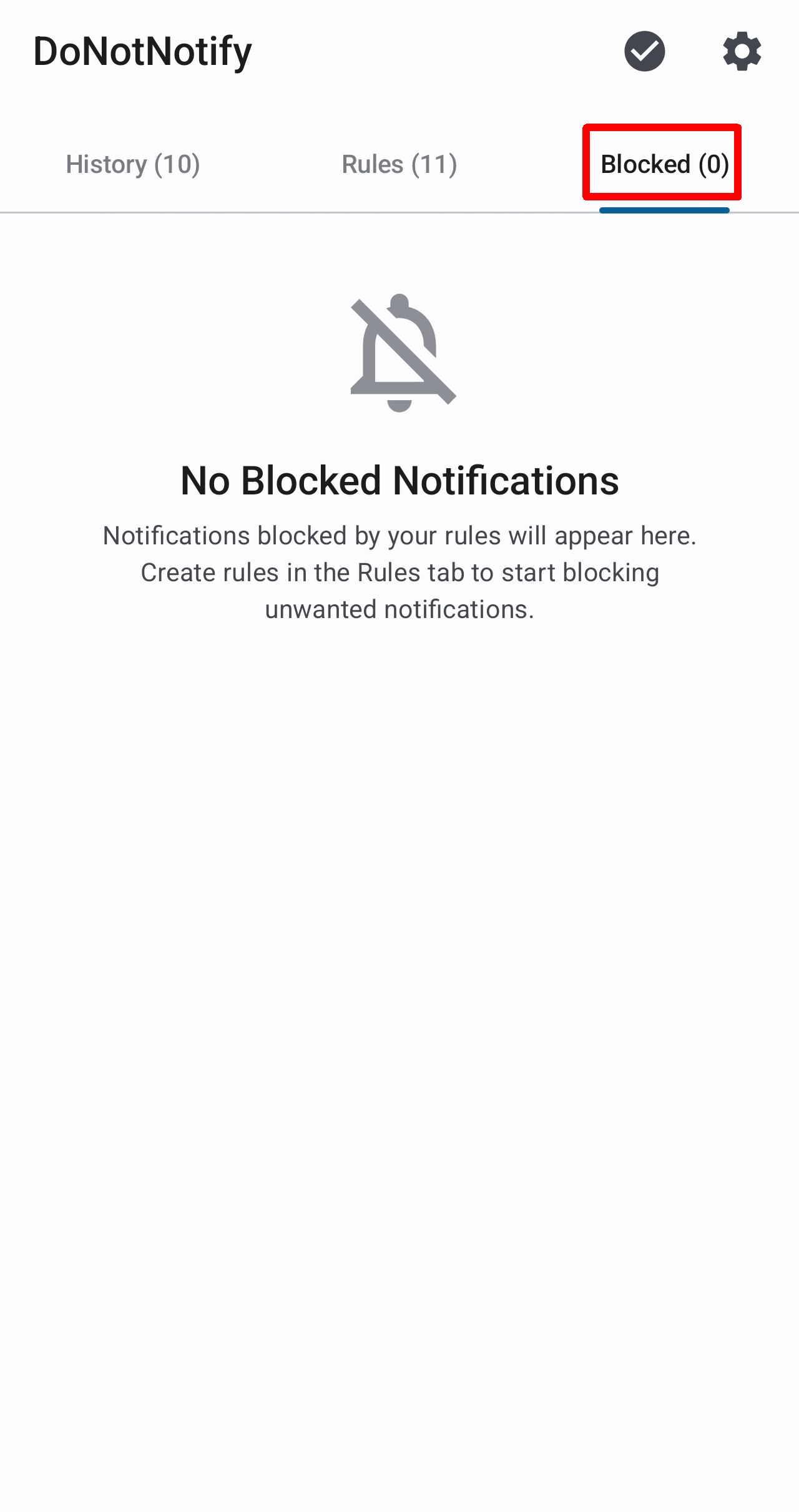The width and height of the screenshot is (799, 1512).
Task: Open the settings gear
Action: 742,51
